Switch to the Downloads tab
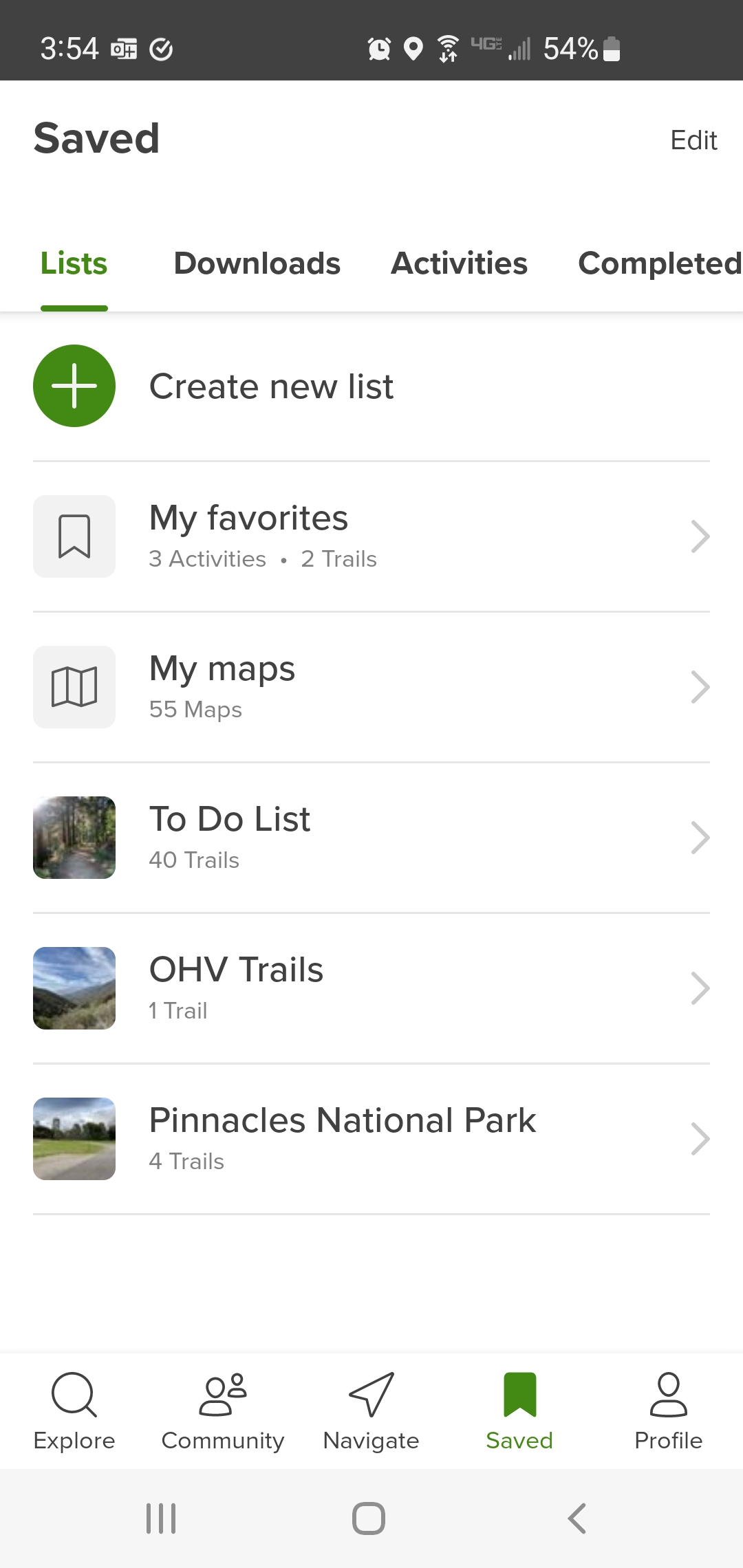This screenshot has width=743, height=1568. coord(257,263)
